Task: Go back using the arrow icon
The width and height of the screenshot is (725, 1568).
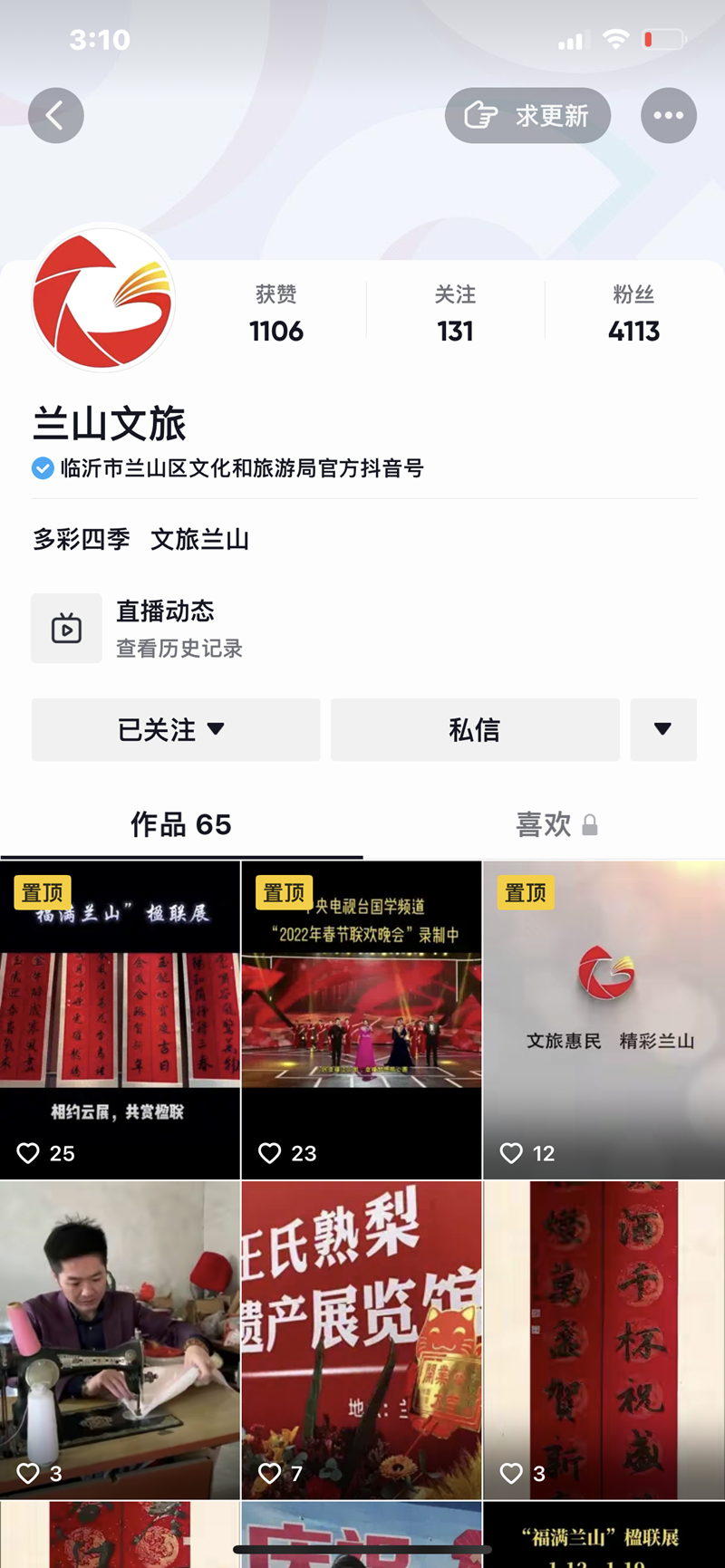Action: [x=56, y=115]
